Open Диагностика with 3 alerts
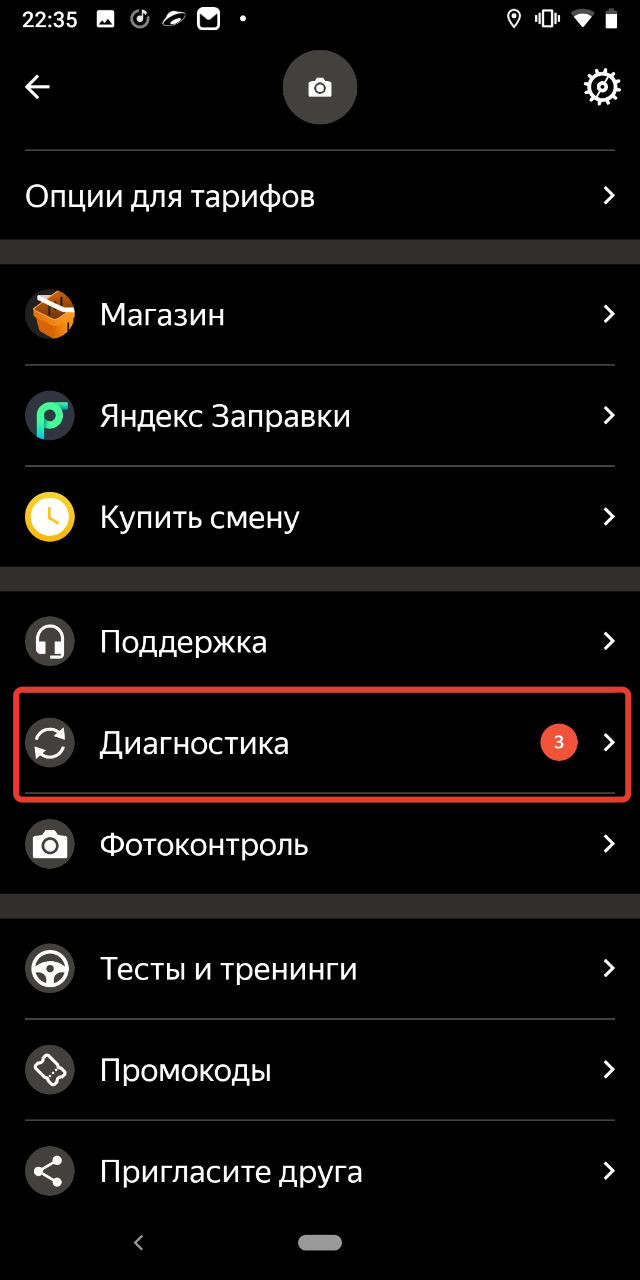Screen dimensions: 640x1280 [320, 743]
